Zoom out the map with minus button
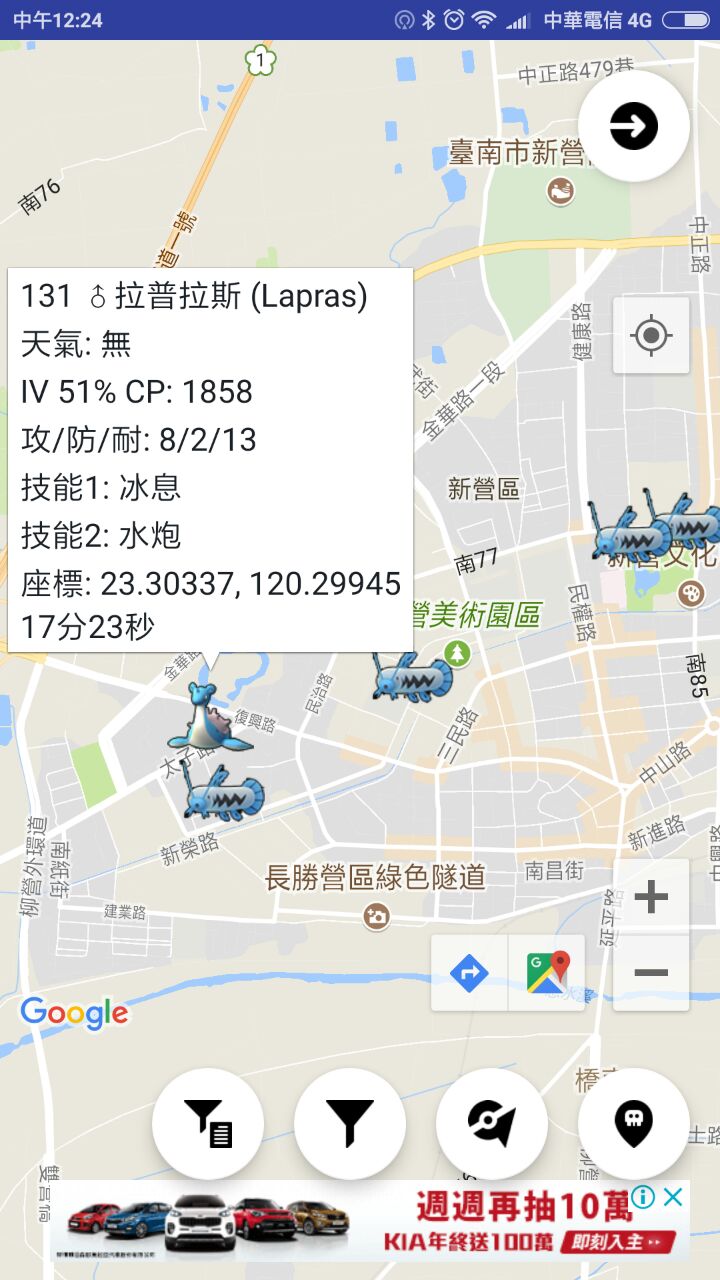This screenshot has height=1280, width=720. (x=651, y=972)
